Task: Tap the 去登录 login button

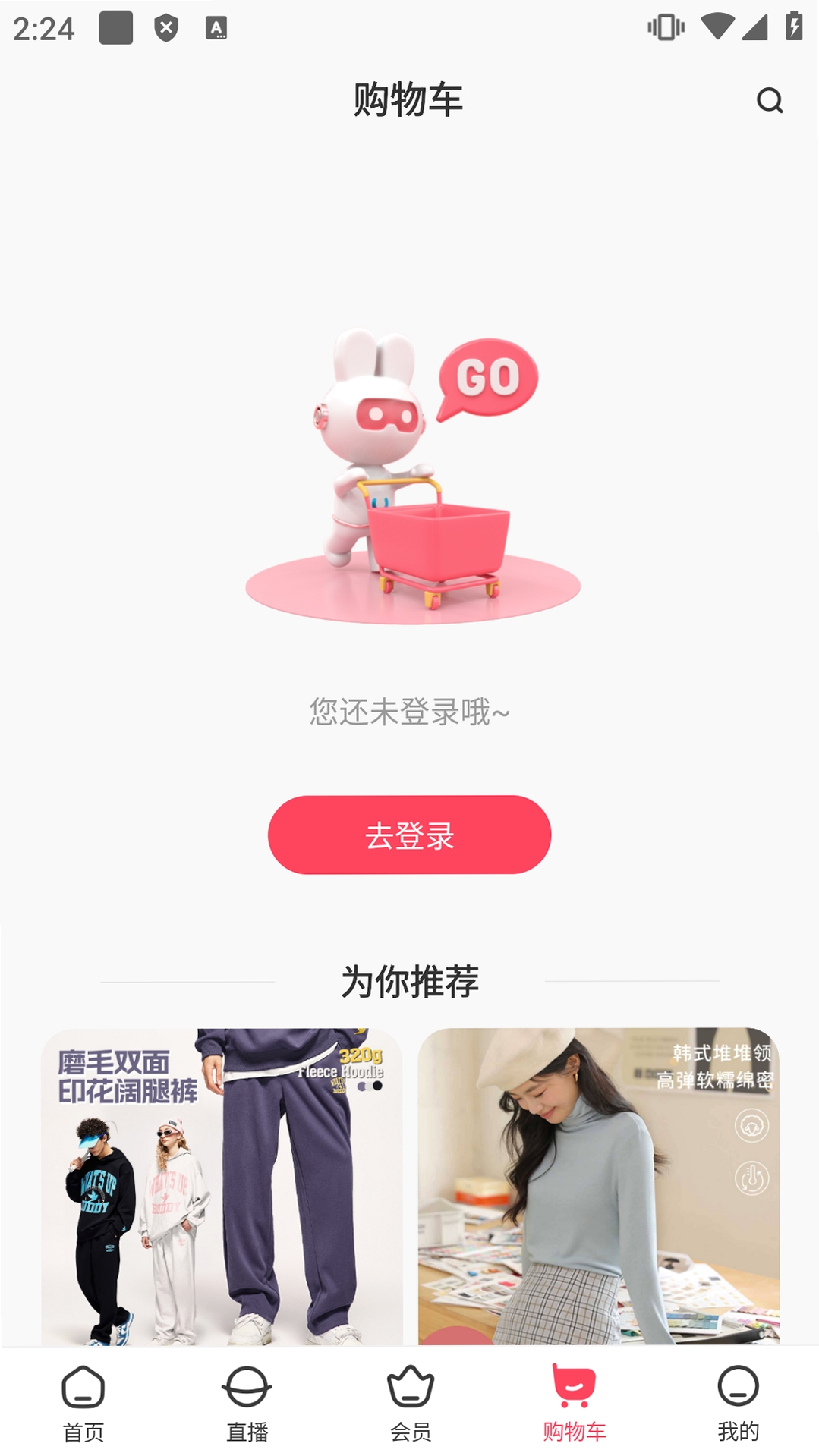Action: click(409, 835)
